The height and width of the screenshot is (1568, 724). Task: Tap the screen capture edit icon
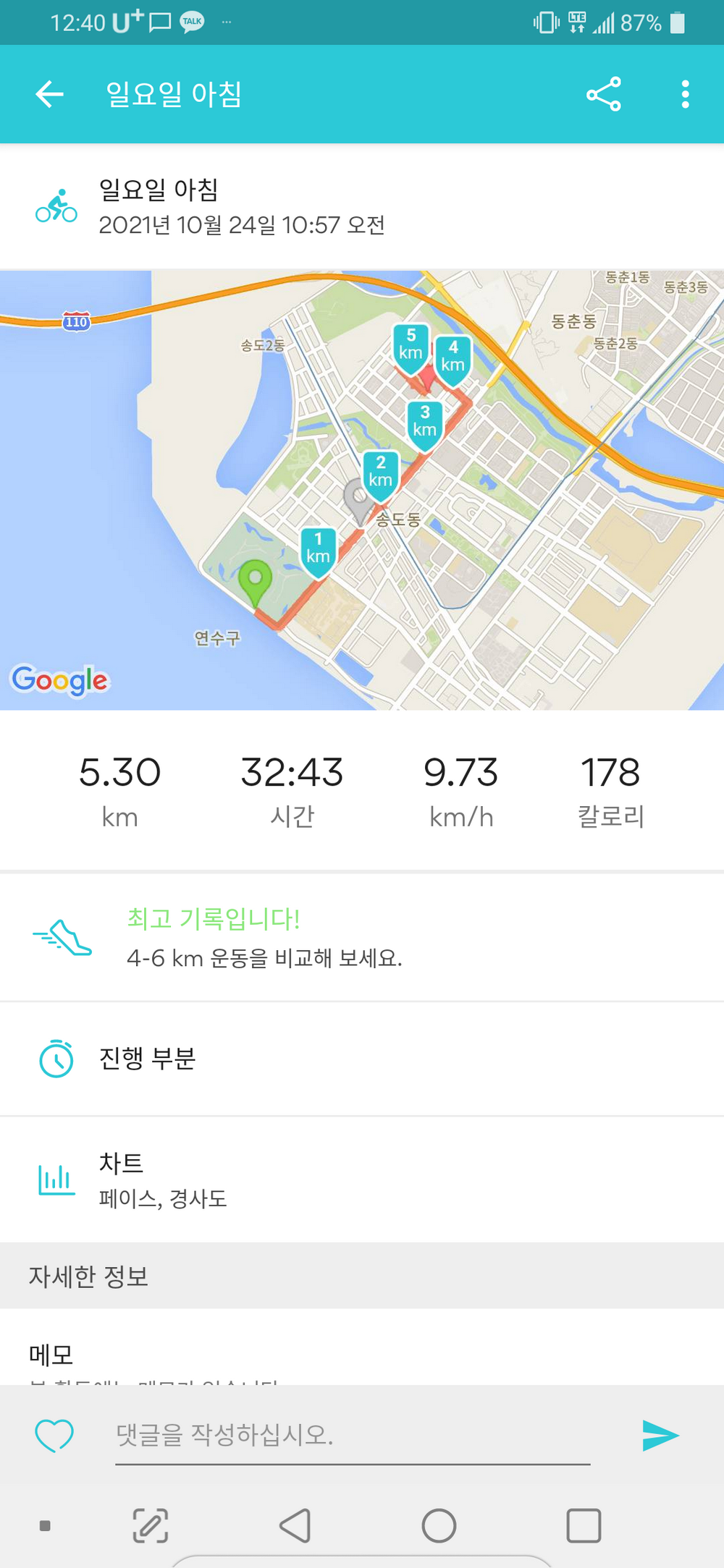tap(151, 1526)
